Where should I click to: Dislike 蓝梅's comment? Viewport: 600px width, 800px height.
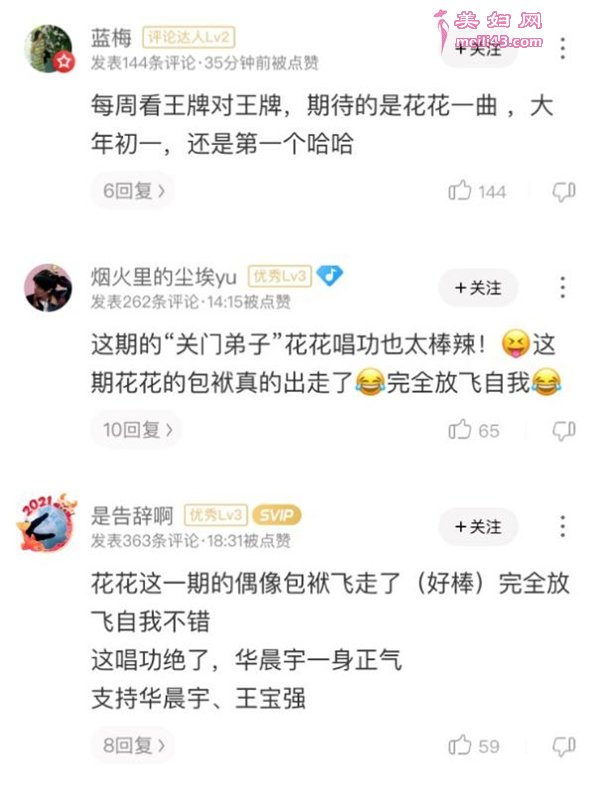tap(565, 191)
